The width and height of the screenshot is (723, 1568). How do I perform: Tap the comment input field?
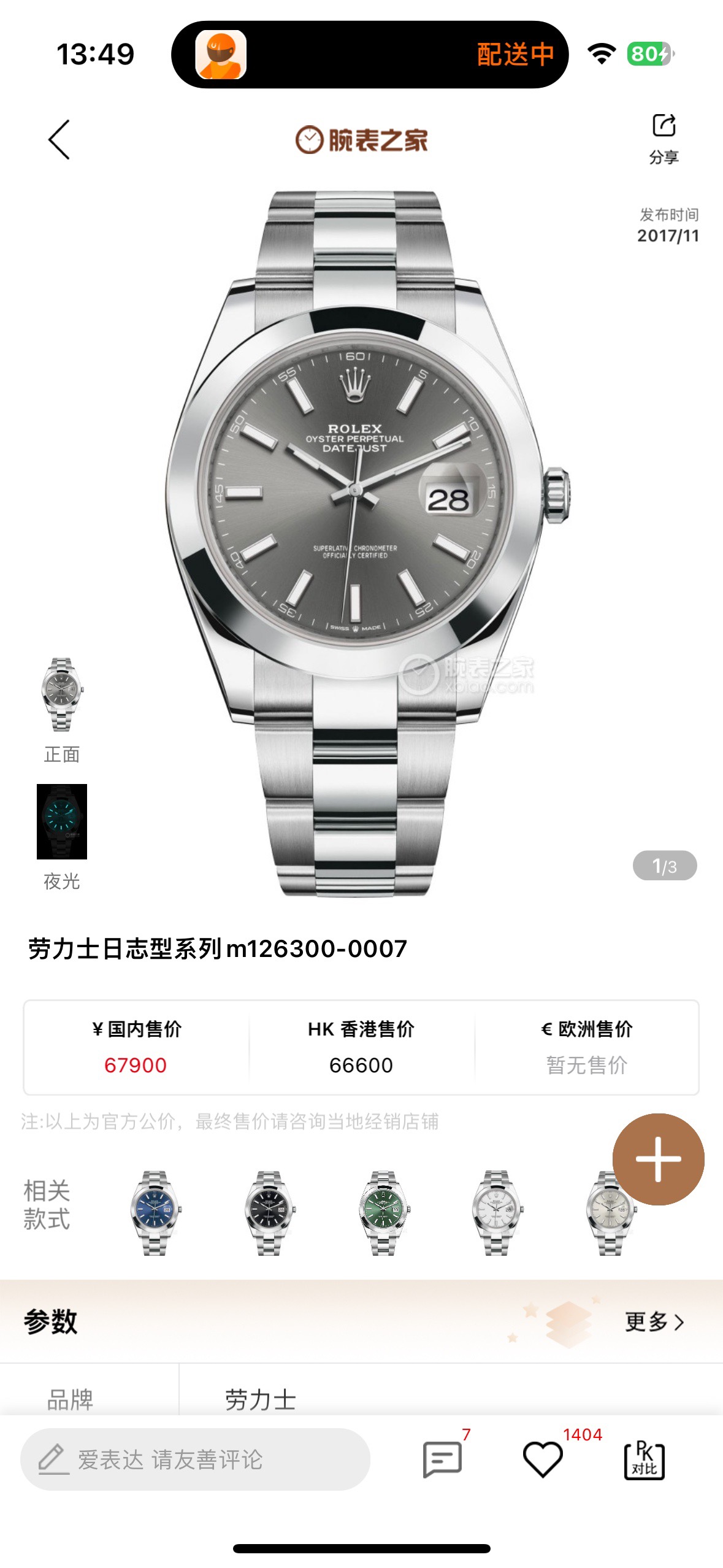[195, 1459]
